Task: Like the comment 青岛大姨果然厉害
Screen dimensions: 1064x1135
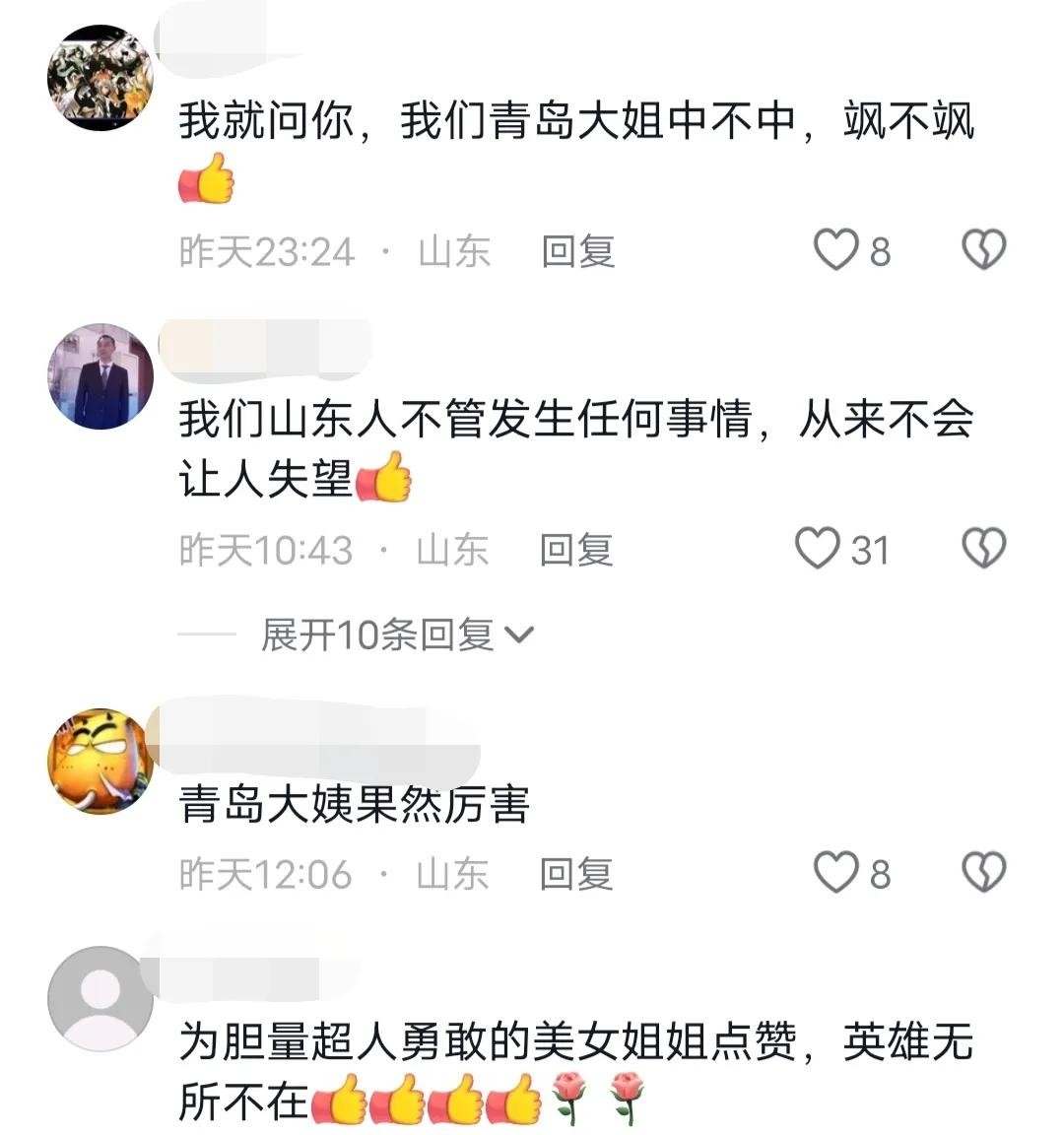Action: (x=835, y=873)
